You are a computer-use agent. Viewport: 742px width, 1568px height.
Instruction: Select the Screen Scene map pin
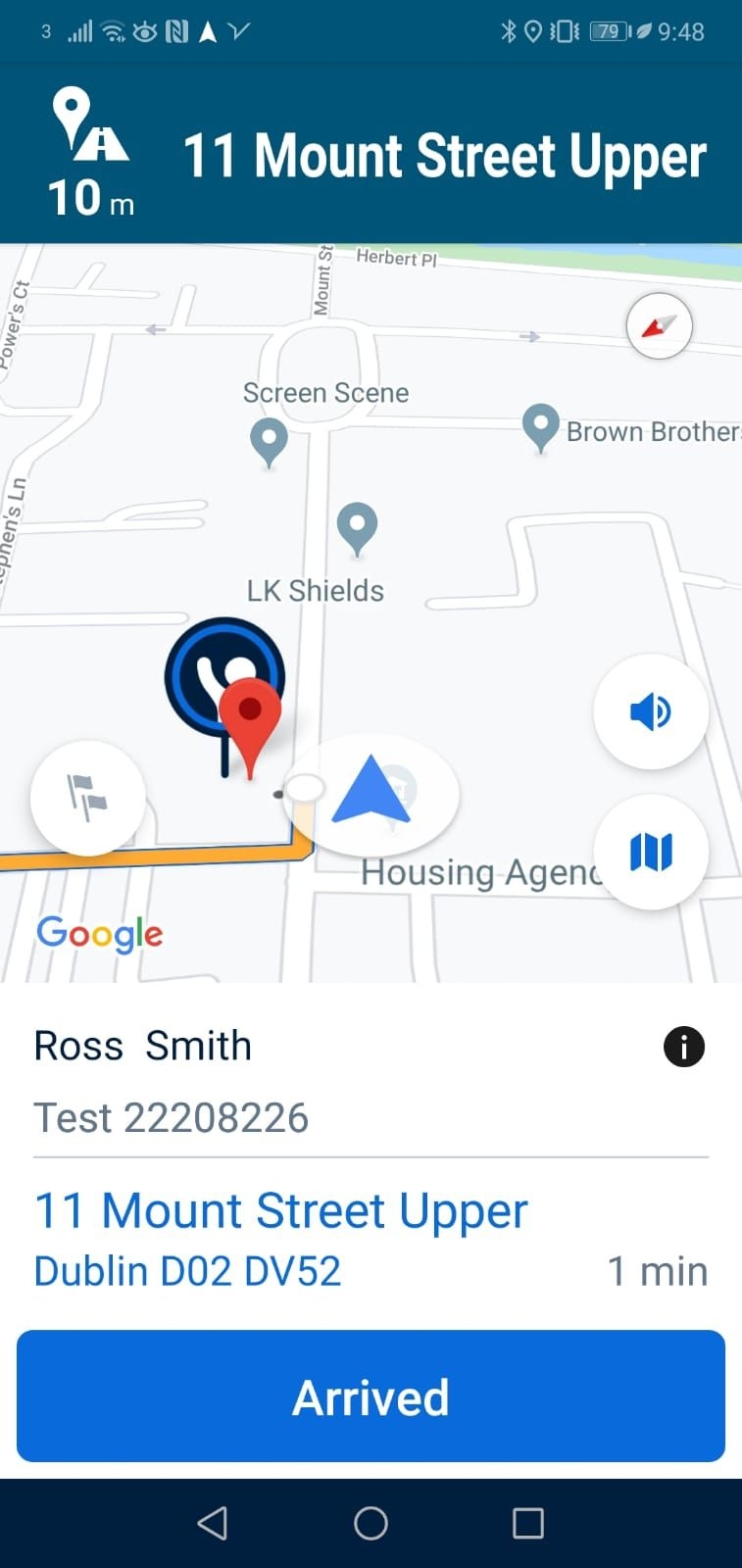[269, 440]
